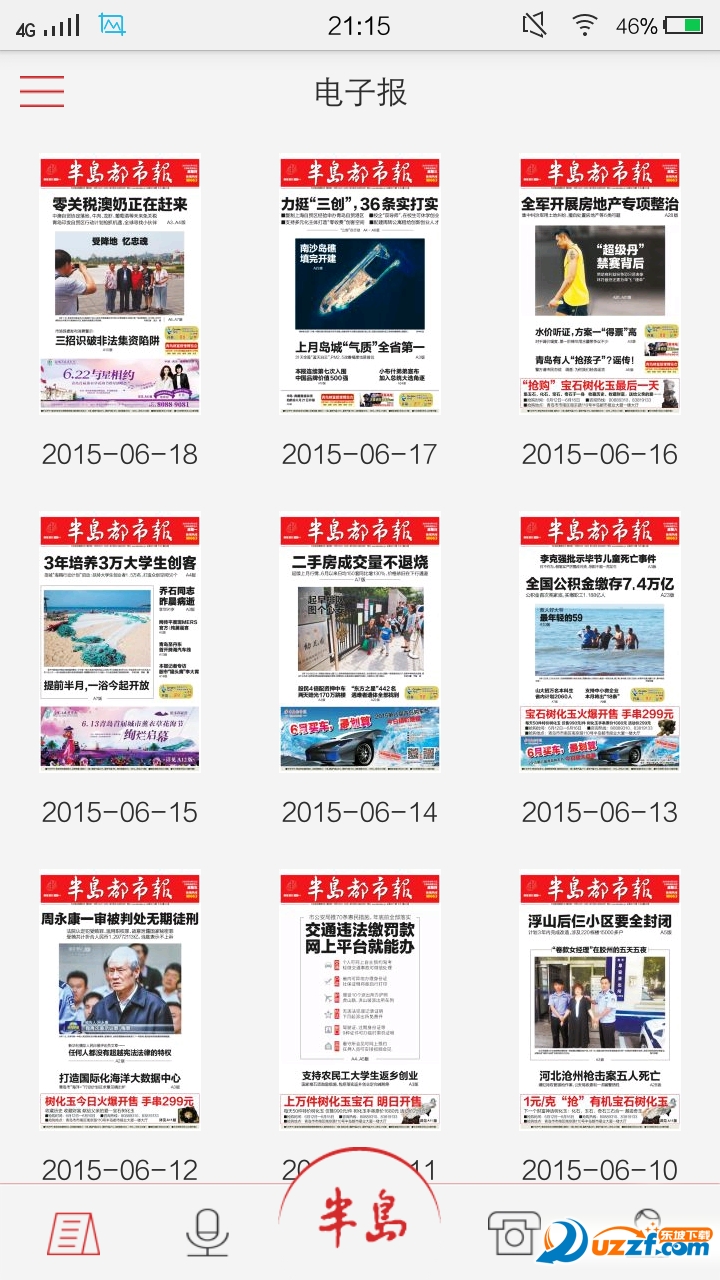Select the 2015-06-10 newspaper issue

pos(600,1002)
